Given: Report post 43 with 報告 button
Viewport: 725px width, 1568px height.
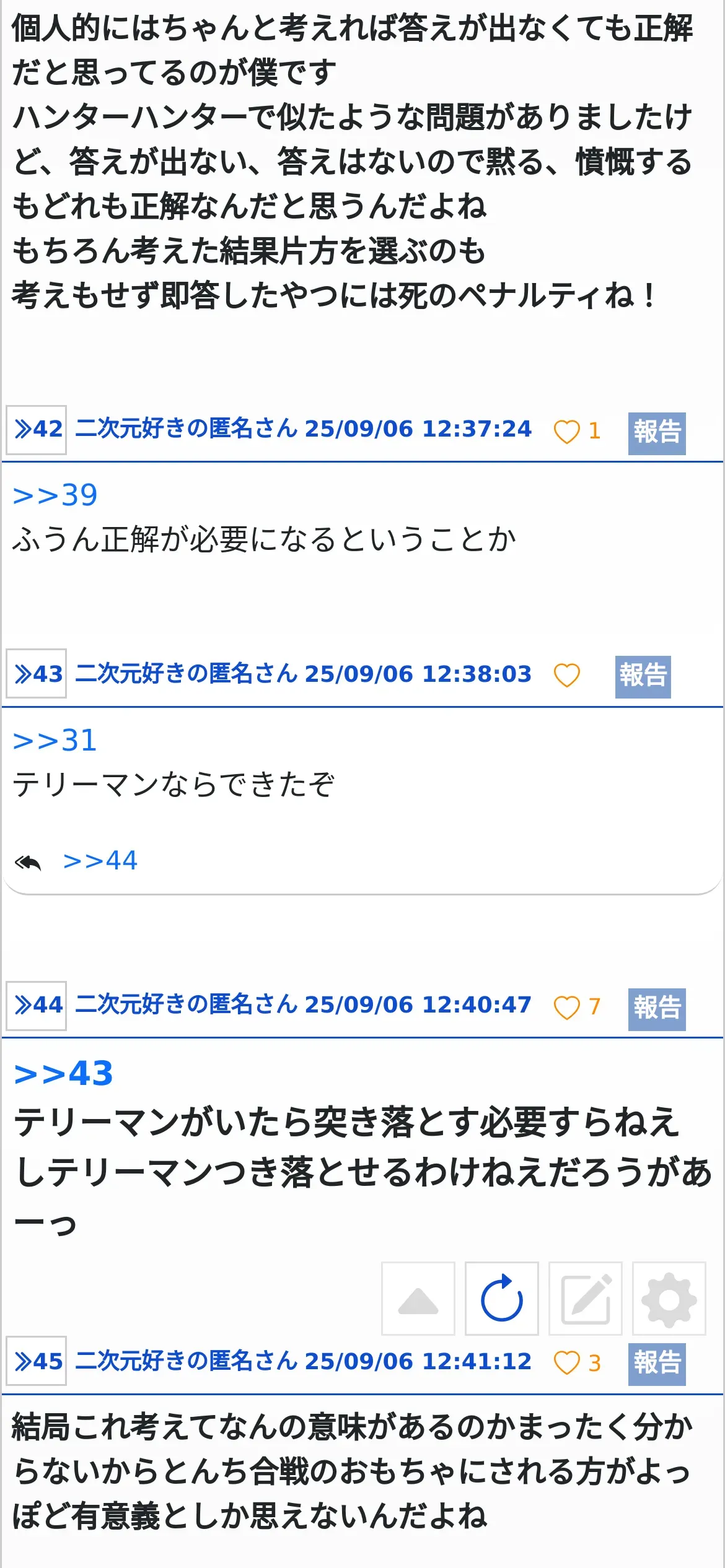Looking at the screenshot, I should pos(643,676).
